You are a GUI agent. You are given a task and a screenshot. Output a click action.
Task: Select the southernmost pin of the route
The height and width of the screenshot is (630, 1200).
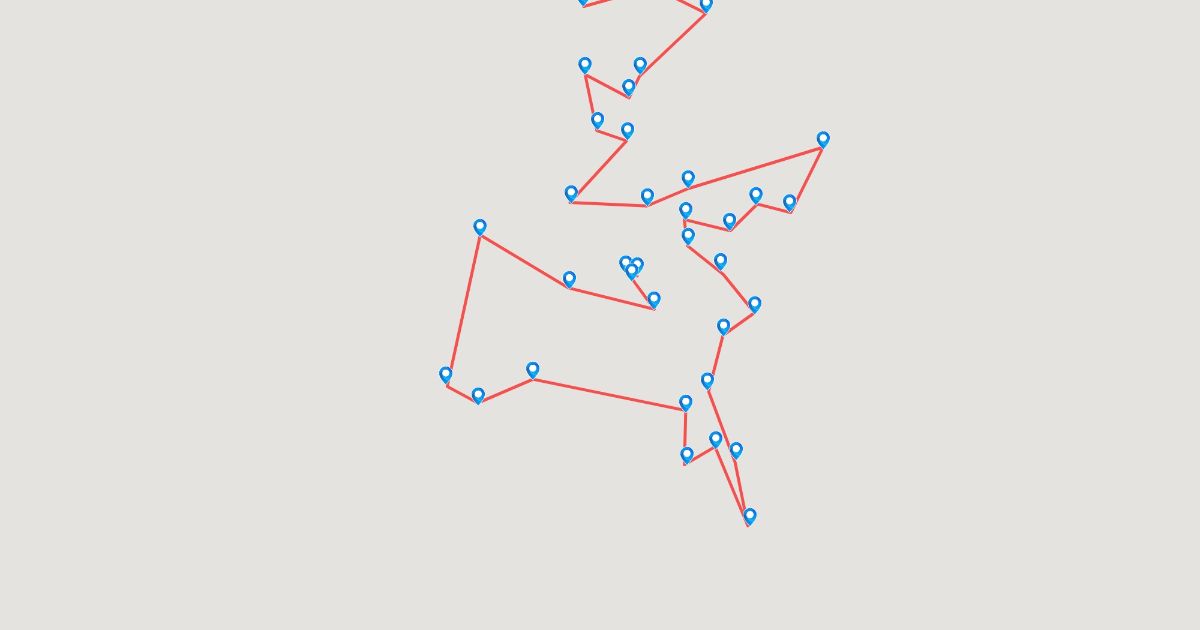coord(750,516)
